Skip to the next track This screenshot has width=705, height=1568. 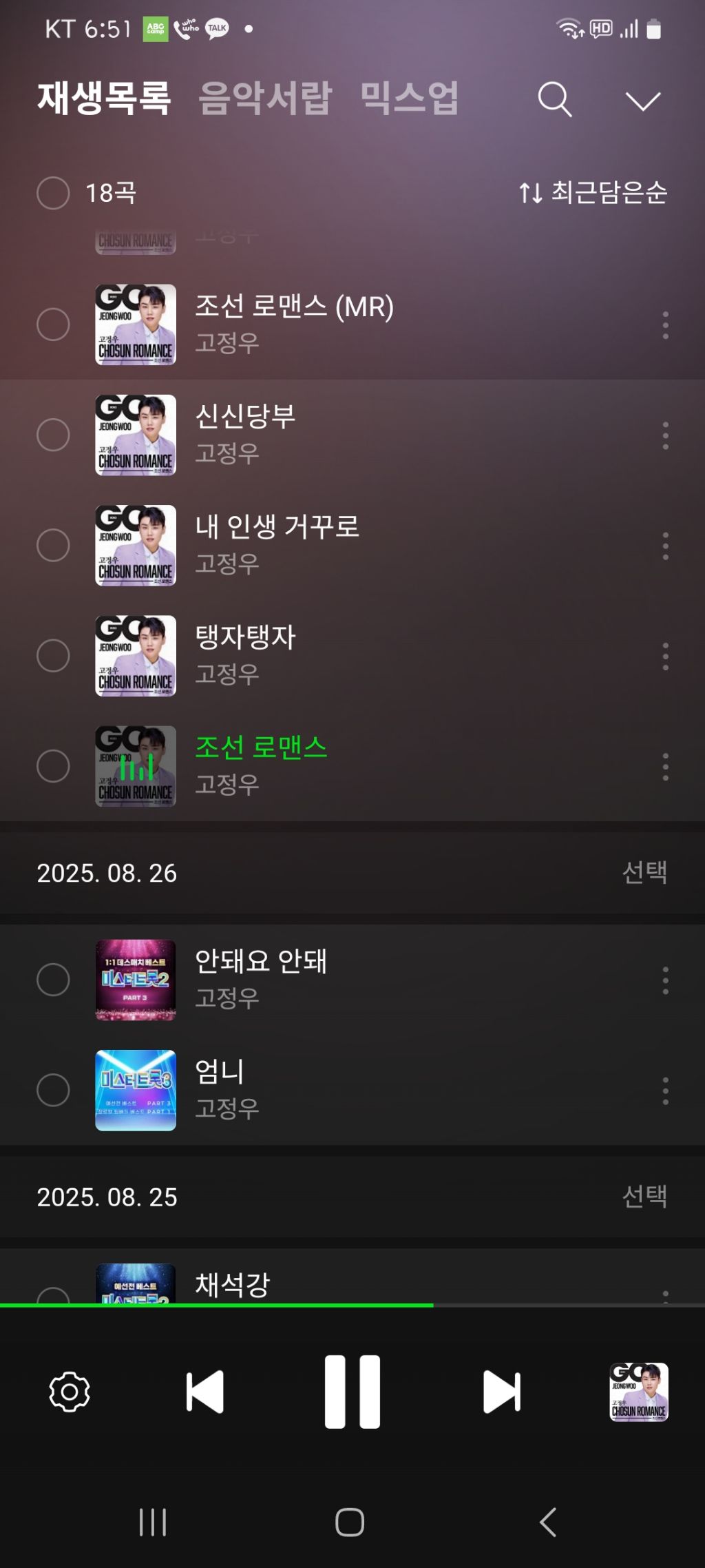[502, 1391]
